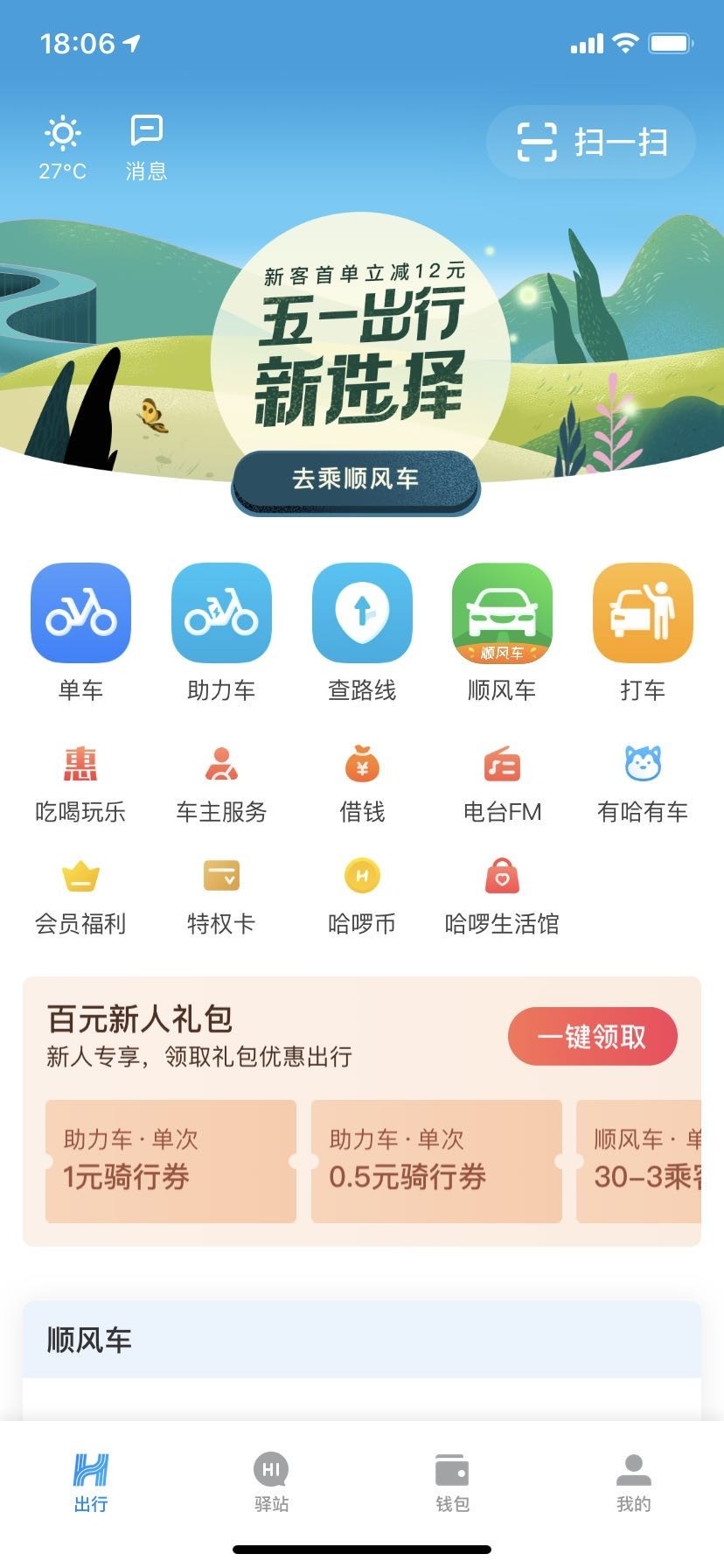Open 哈啰生活馆 lifestyle store
The image size is (724, 1568).
pyautogui.click(x=502, y=894)
